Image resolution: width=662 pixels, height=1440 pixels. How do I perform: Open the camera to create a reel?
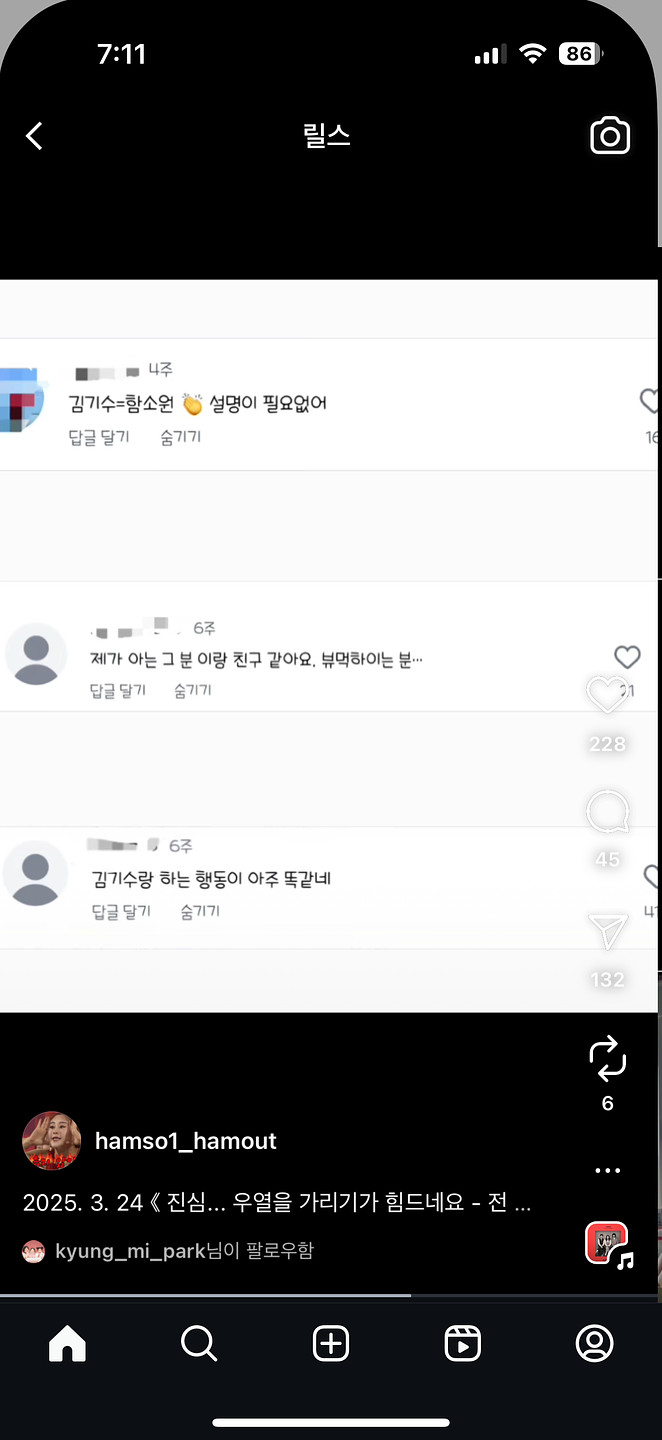pyautogui.click(x=609, y=136)
